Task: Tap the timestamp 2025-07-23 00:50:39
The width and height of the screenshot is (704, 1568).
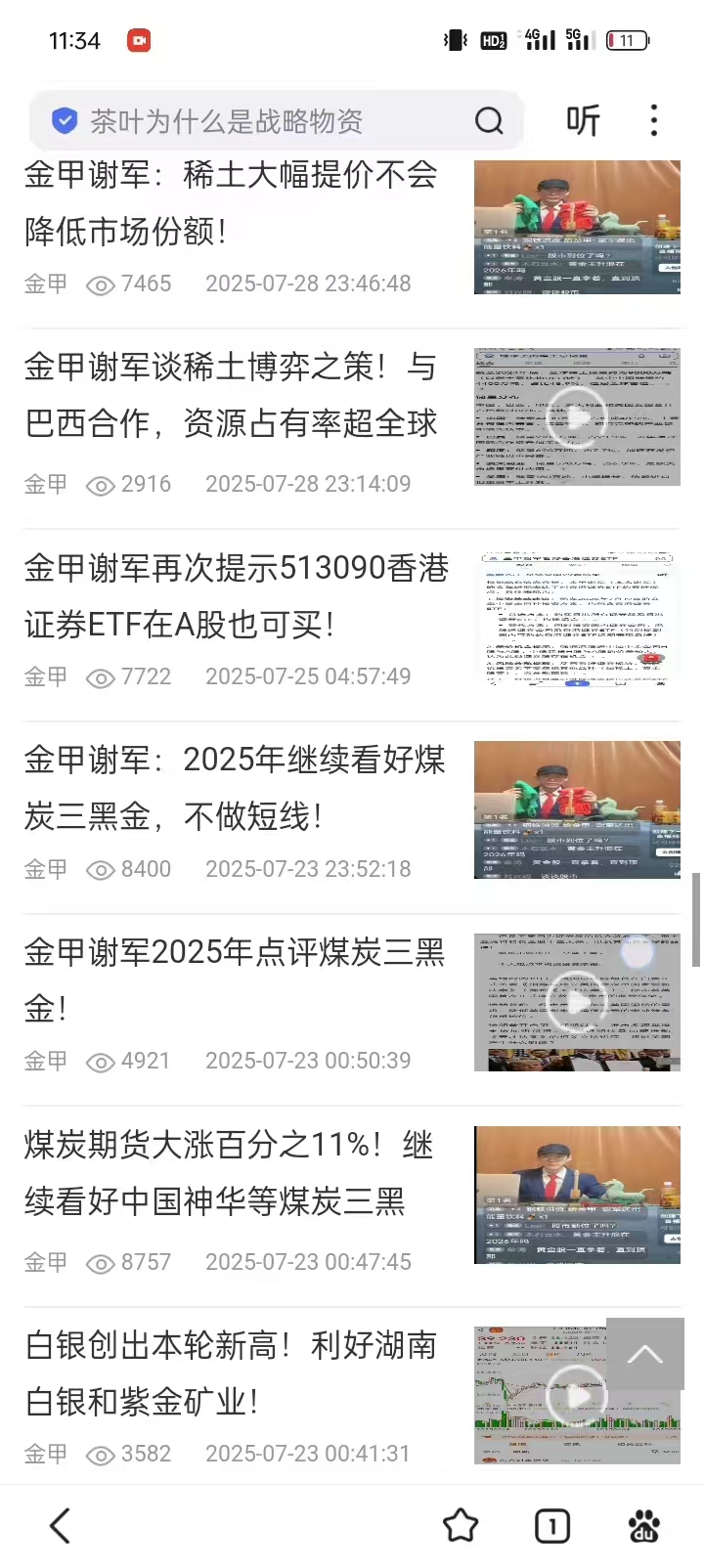Action: point(308,1061)
